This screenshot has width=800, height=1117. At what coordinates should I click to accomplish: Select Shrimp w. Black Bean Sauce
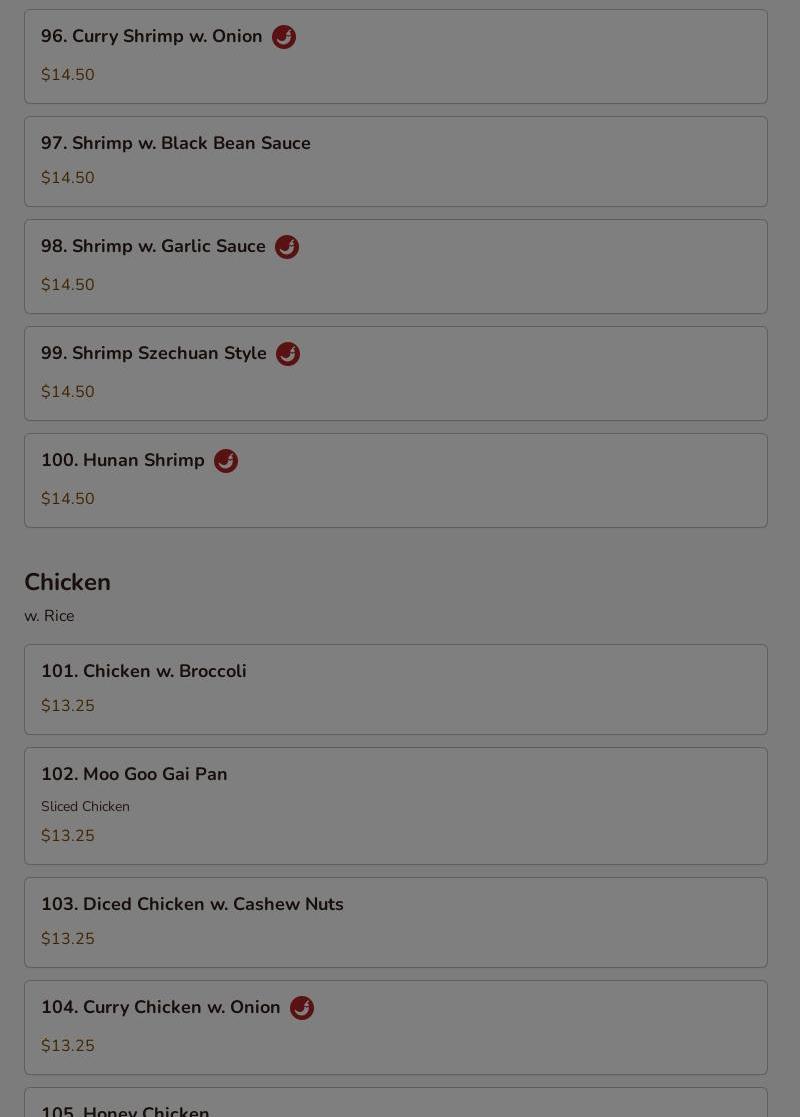[395, 161]
